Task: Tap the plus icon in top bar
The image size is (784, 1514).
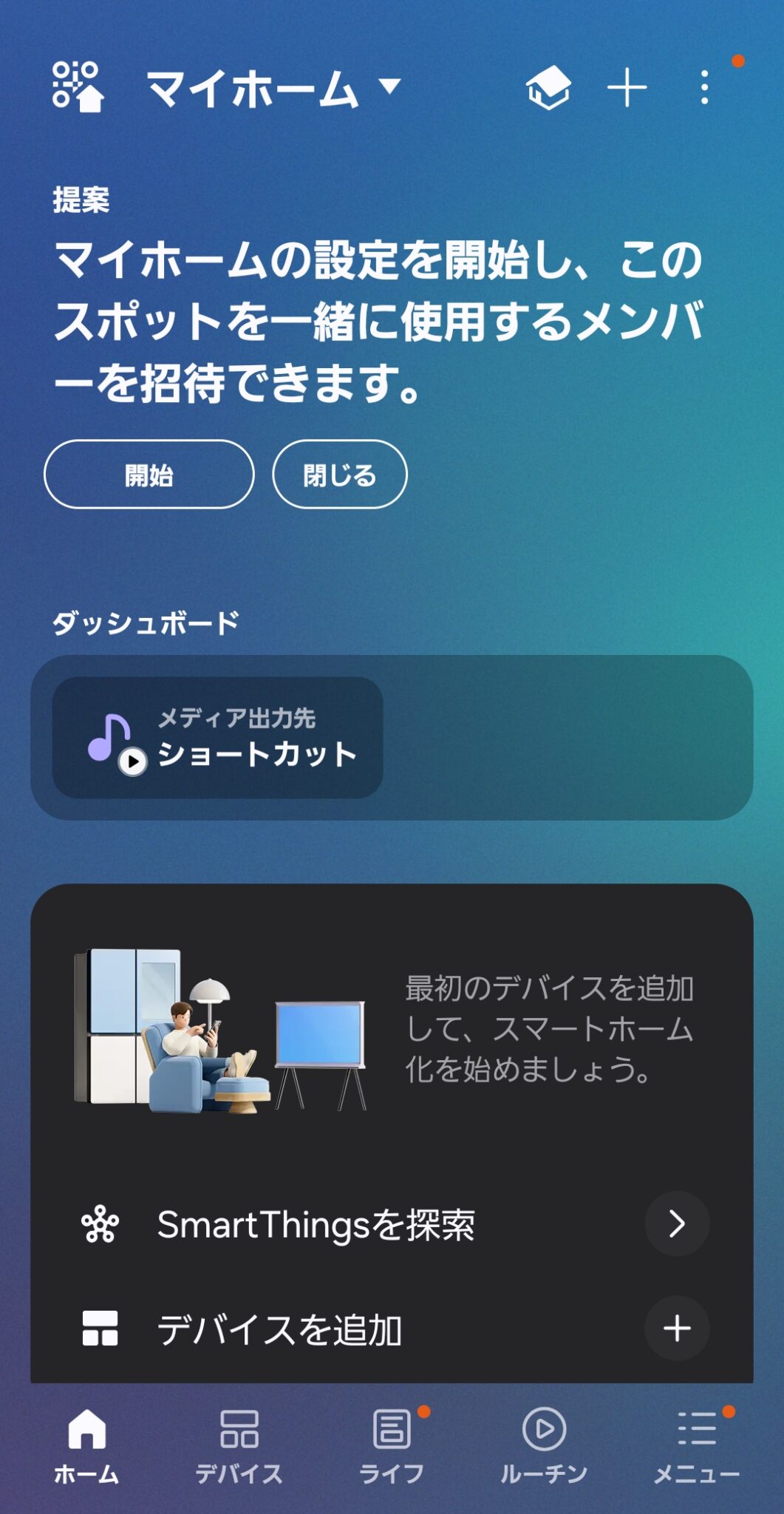Action: coord(627,87)
